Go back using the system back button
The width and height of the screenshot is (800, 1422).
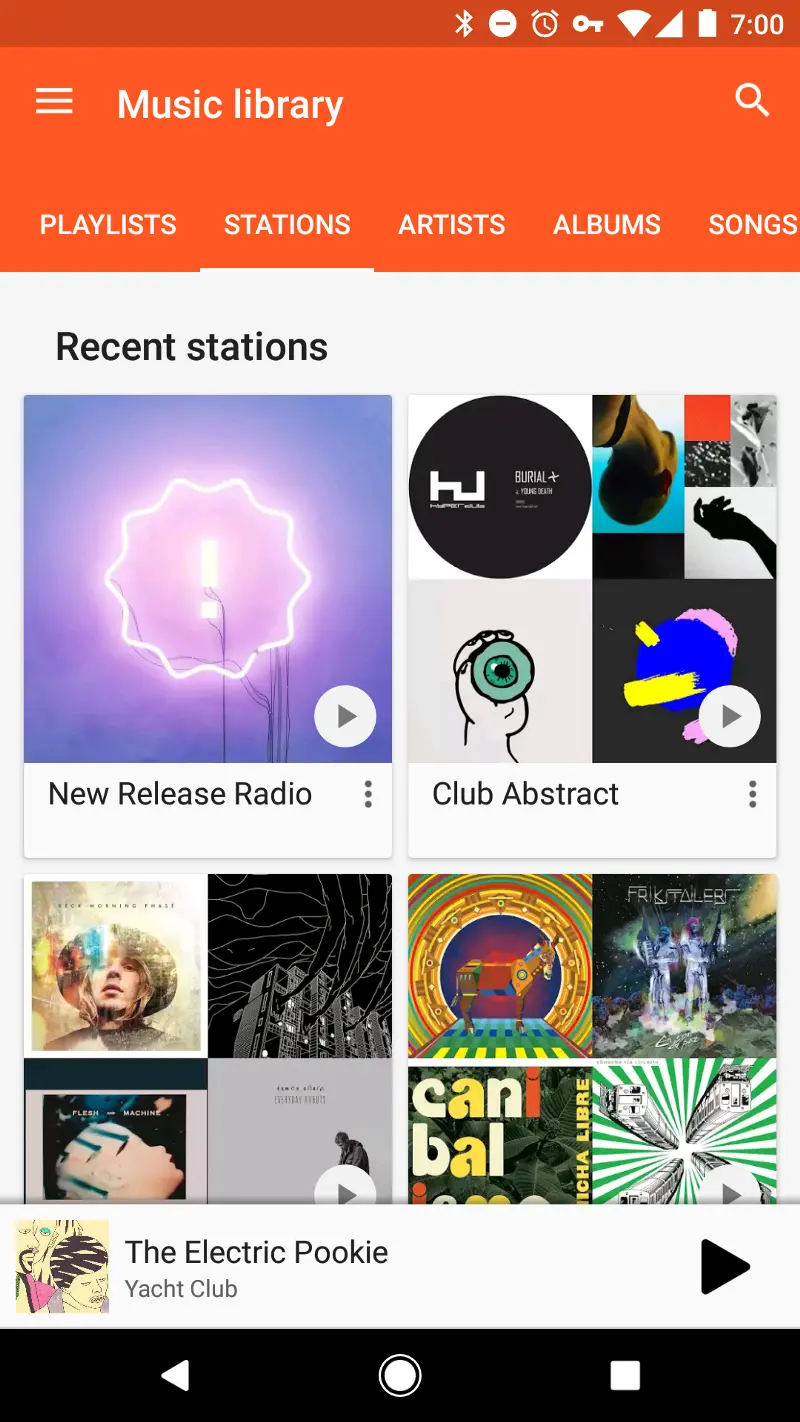(176, 1376)
